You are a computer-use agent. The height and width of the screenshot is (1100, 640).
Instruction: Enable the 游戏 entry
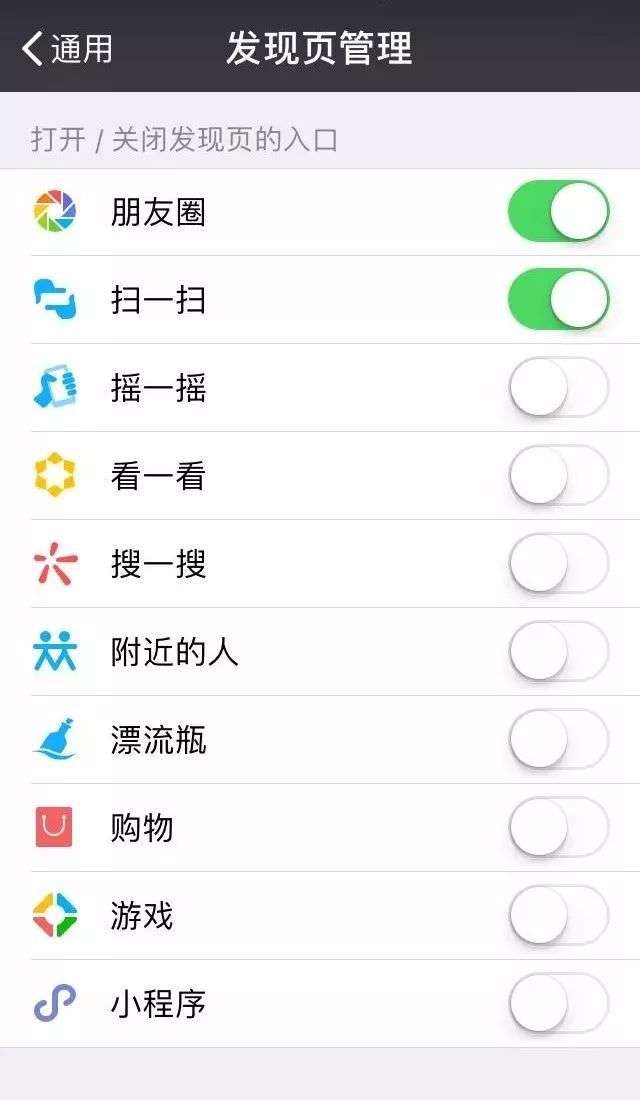pos(558,915)
